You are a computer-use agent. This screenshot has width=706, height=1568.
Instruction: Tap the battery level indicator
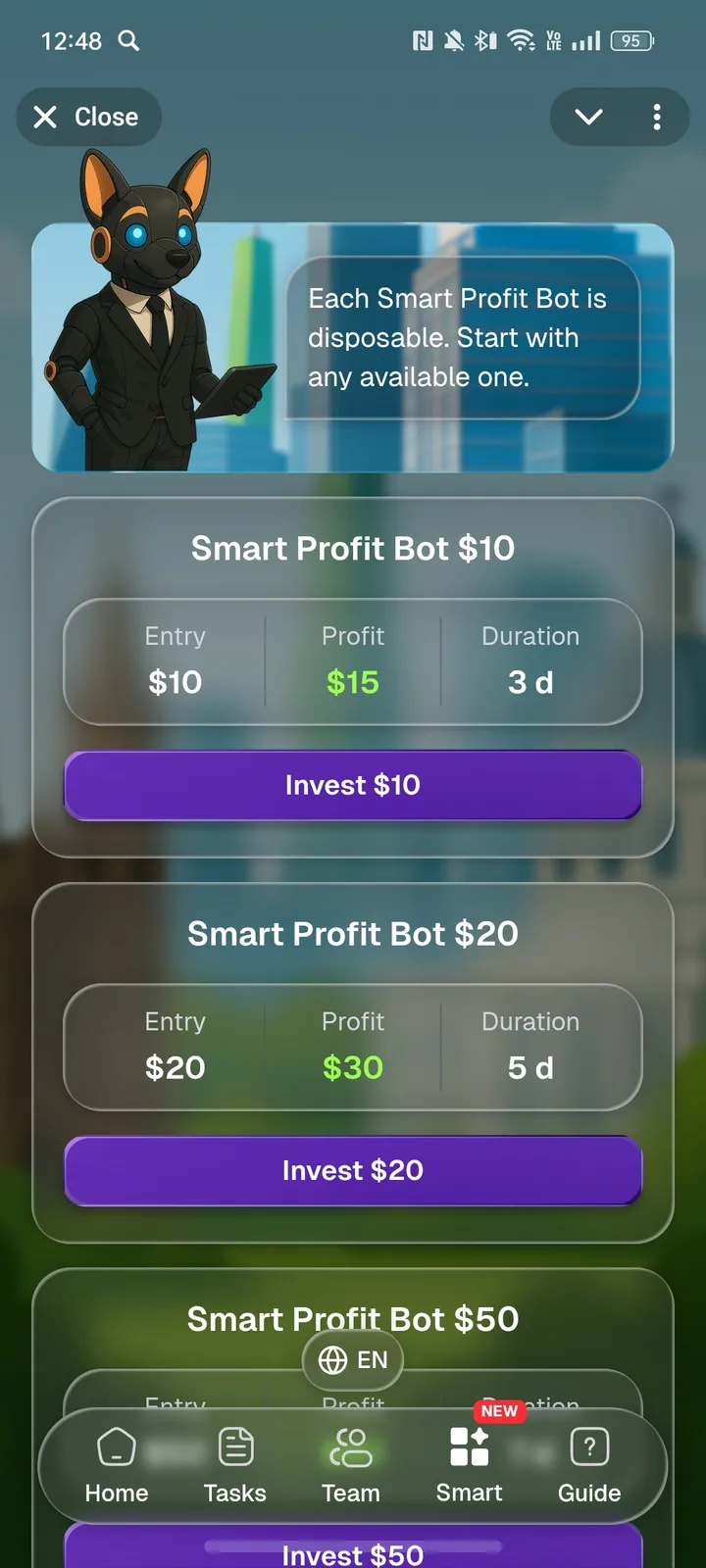tap(632, 41)
